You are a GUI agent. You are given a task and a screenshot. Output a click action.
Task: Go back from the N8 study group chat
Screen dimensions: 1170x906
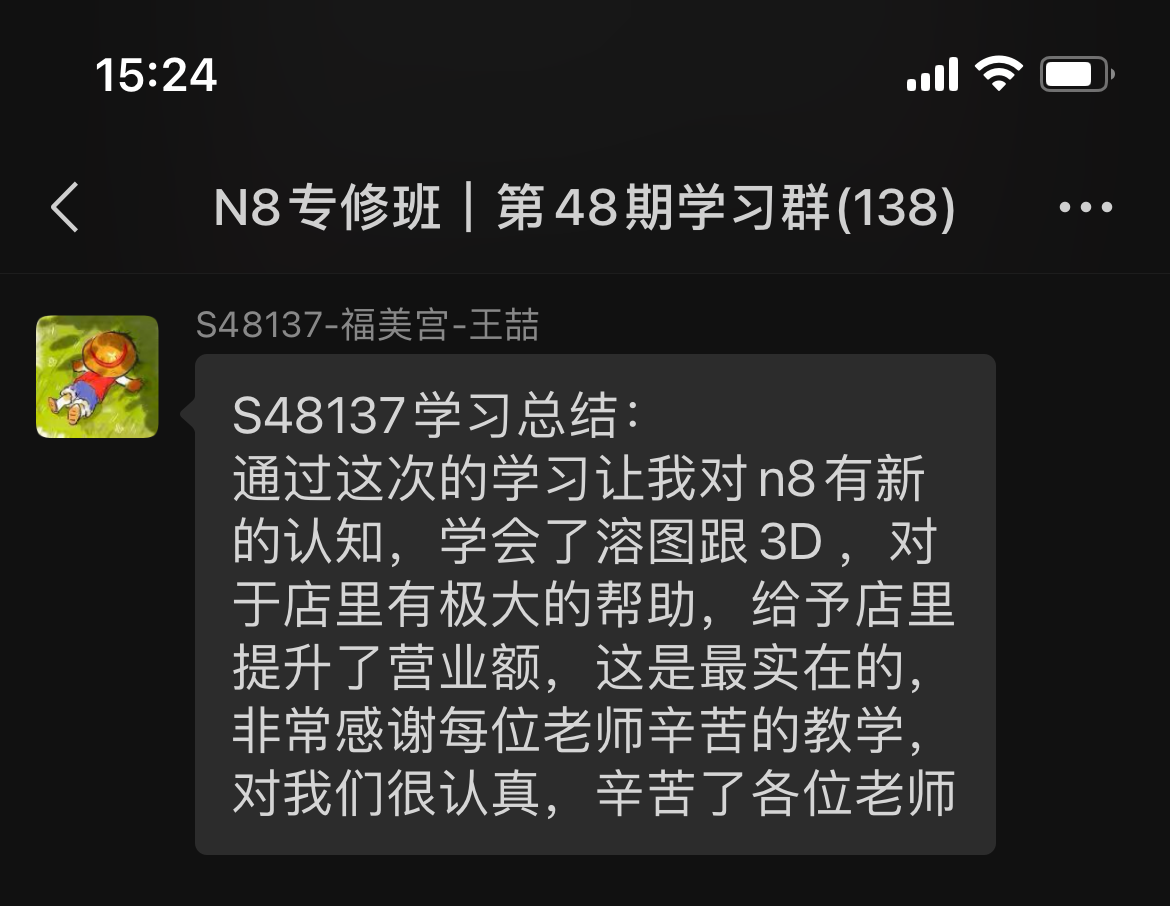pyautogui.click(x=65, y=208)
